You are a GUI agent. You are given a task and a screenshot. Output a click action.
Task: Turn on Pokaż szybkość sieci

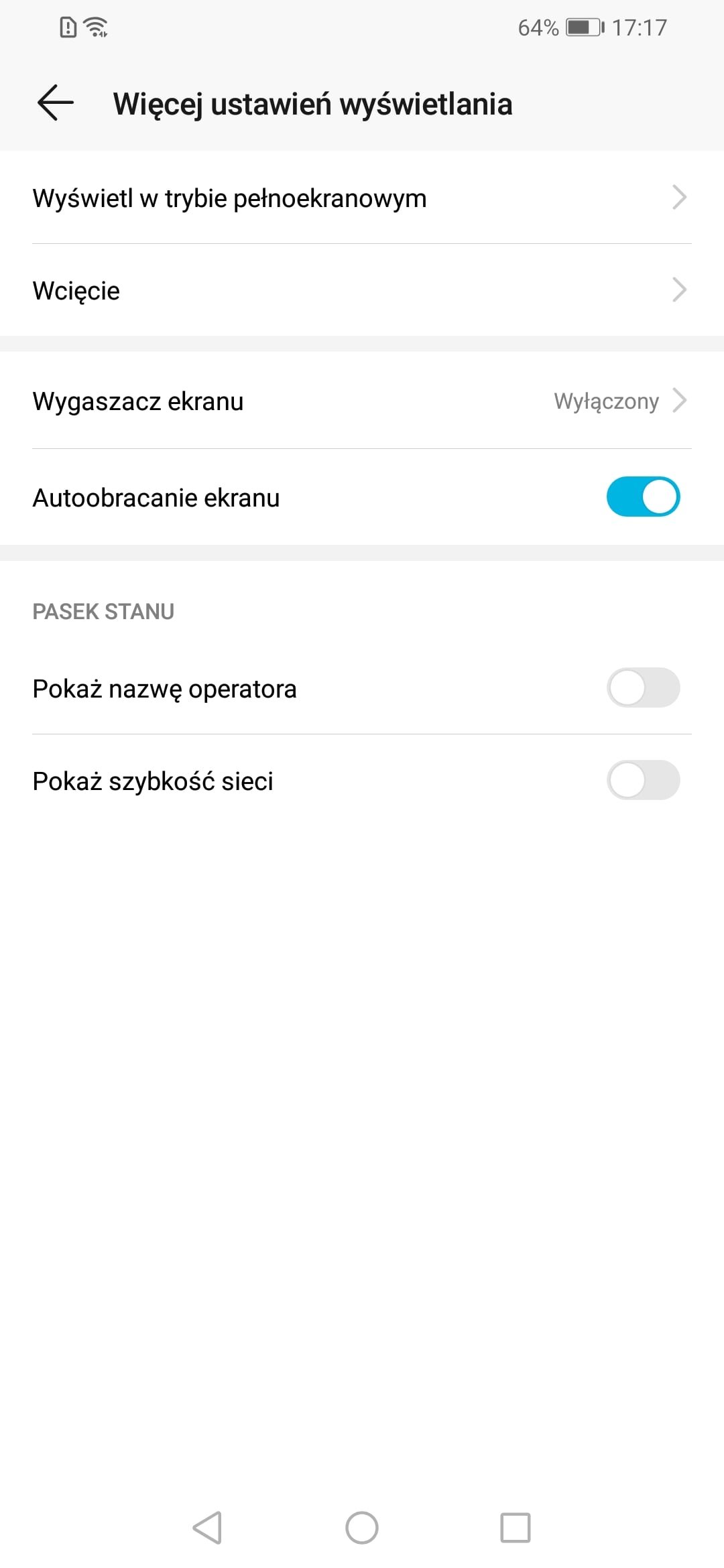[x=643, y=780]
